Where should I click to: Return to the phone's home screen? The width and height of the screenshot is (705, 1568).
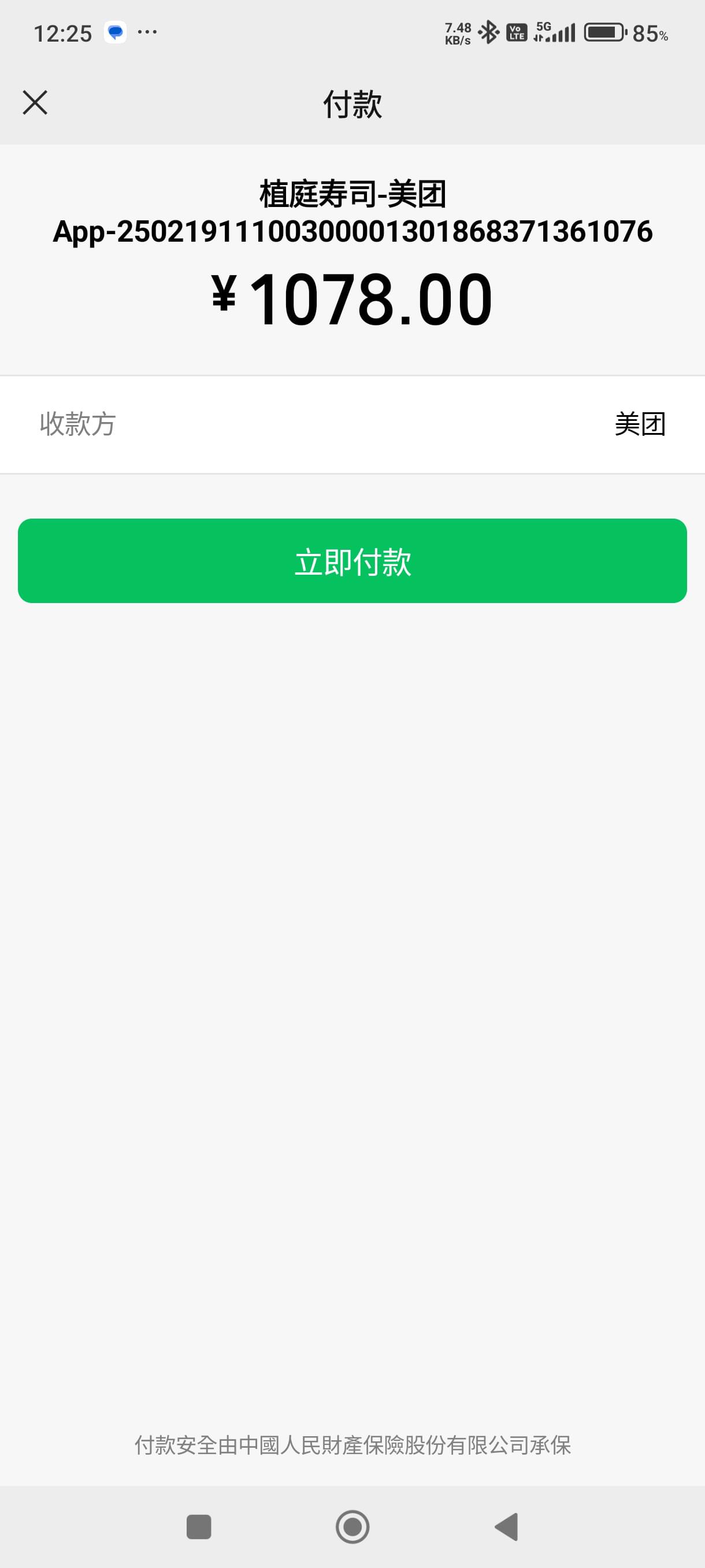[x=352, y=1526]
